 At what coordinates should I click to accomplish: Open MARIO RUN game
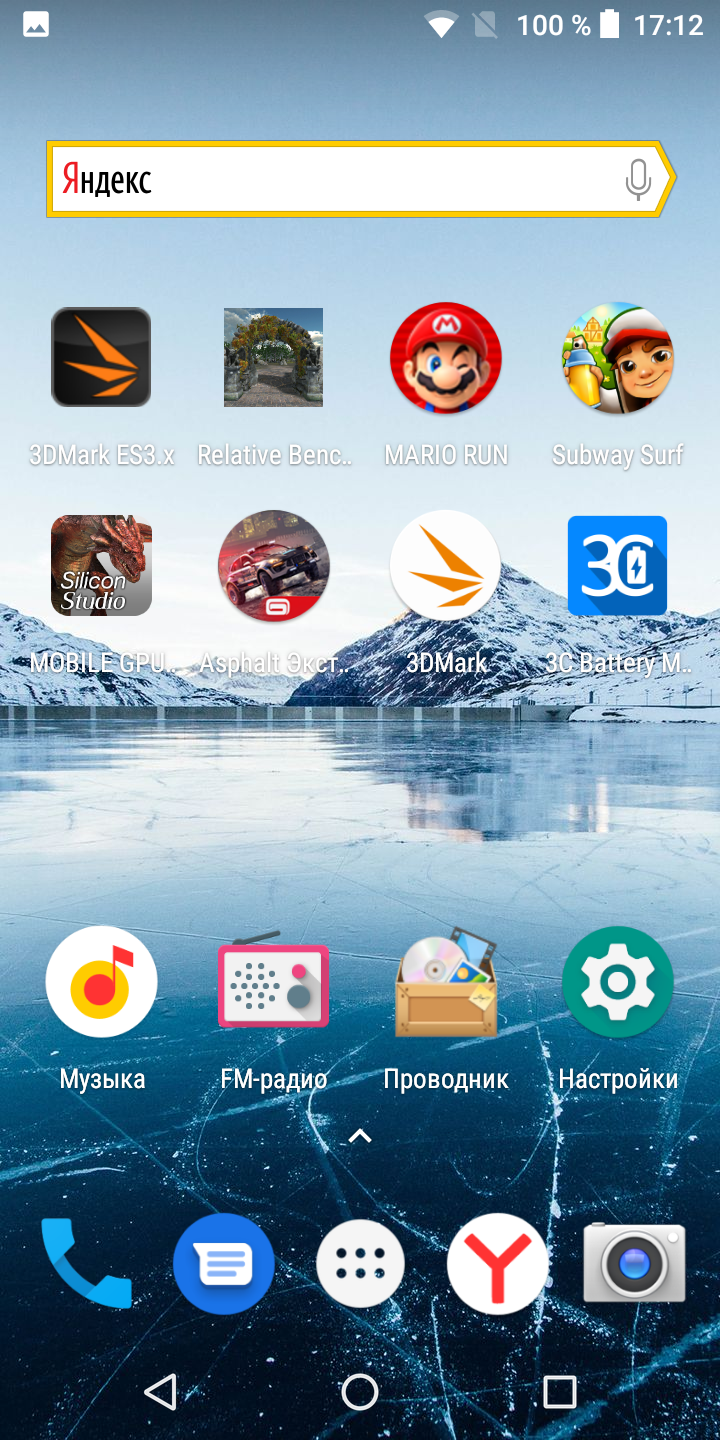coord(445,358)
